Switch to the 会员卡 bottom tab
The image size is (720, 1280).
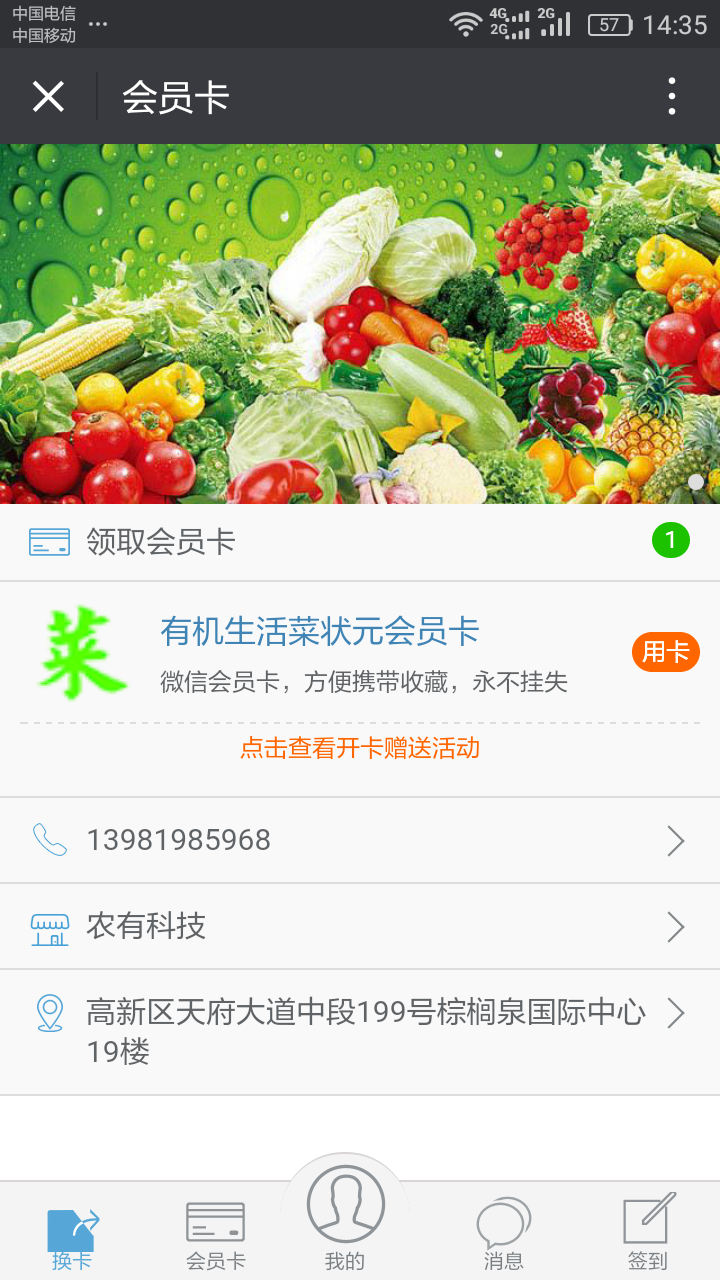[215, 1237]
